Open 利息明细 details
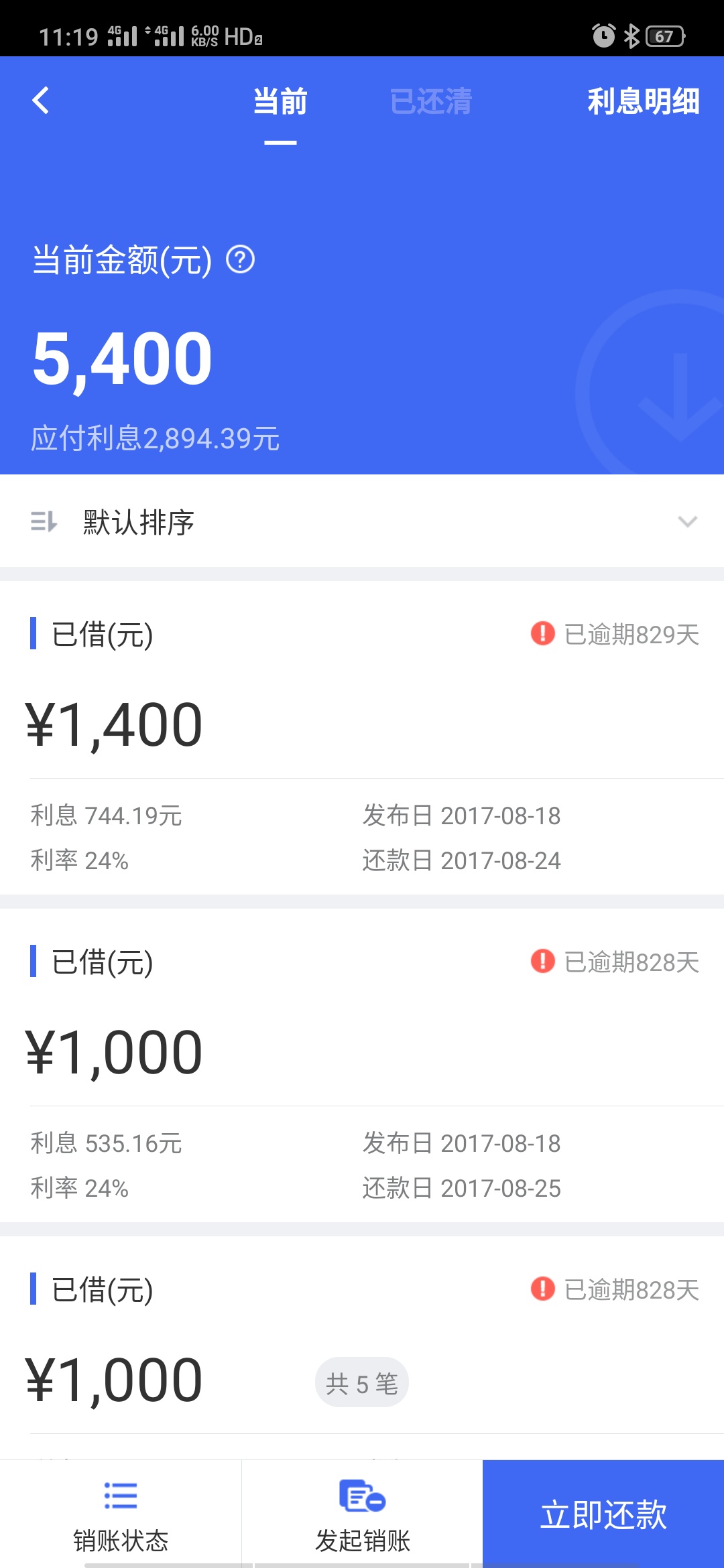Image resolution: width=724 pixels, height=1568 pixels. pos(644,101)
